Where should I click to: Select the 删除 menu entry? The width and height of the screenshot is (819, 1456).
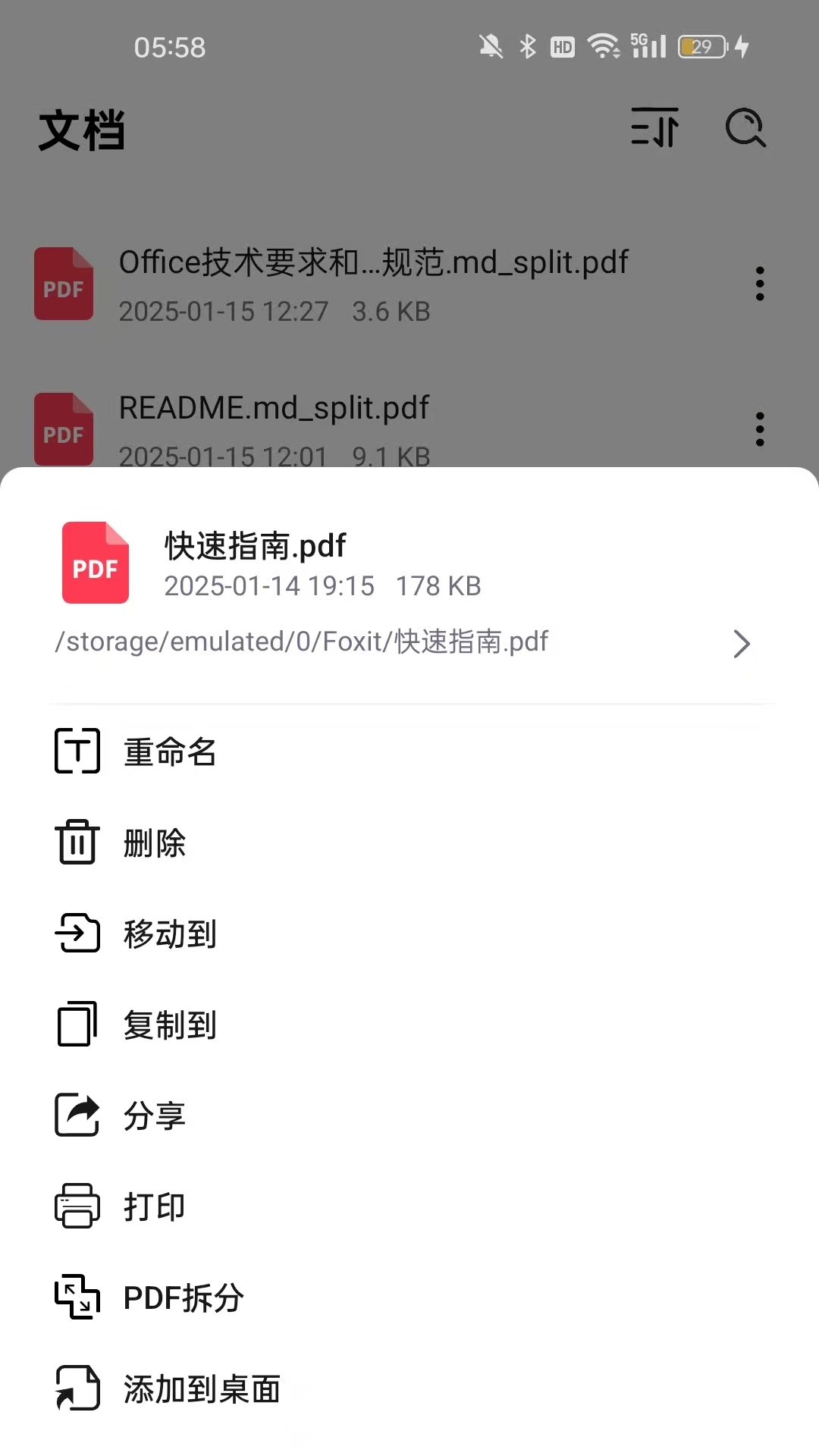click(155, 843)
